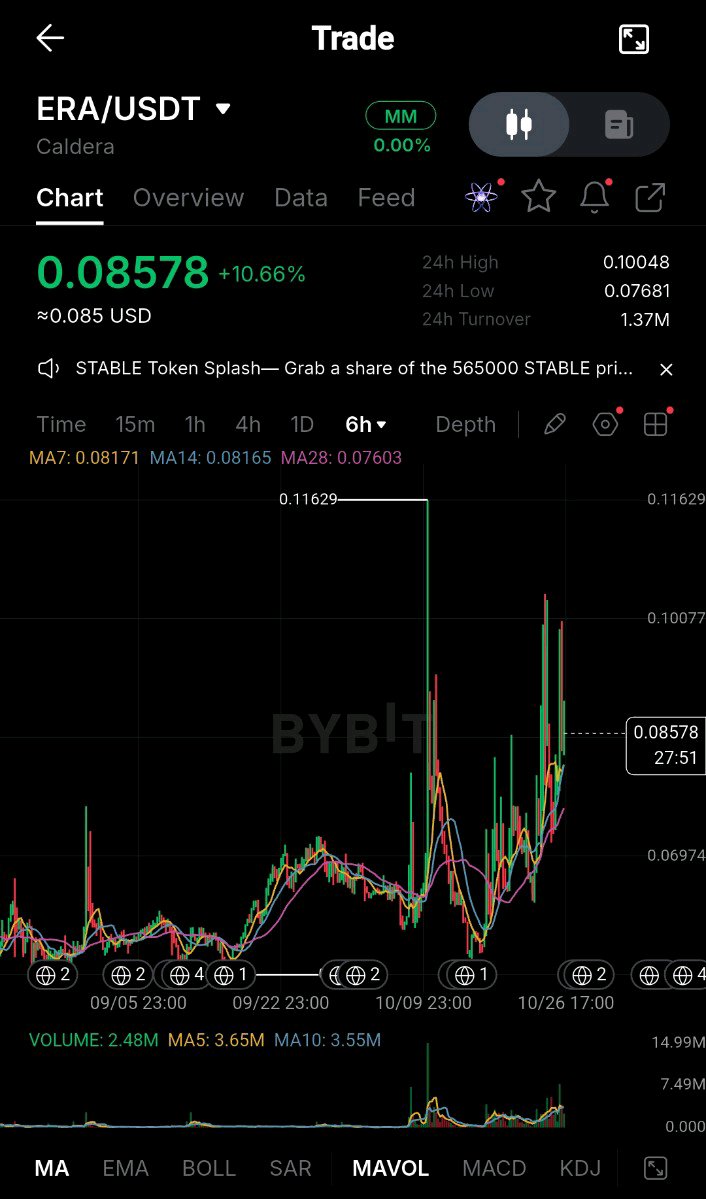Open the ERA/USDT pair dropdown
The width and height of the screenshot is (706, 1199).
[x=223, y=109]
